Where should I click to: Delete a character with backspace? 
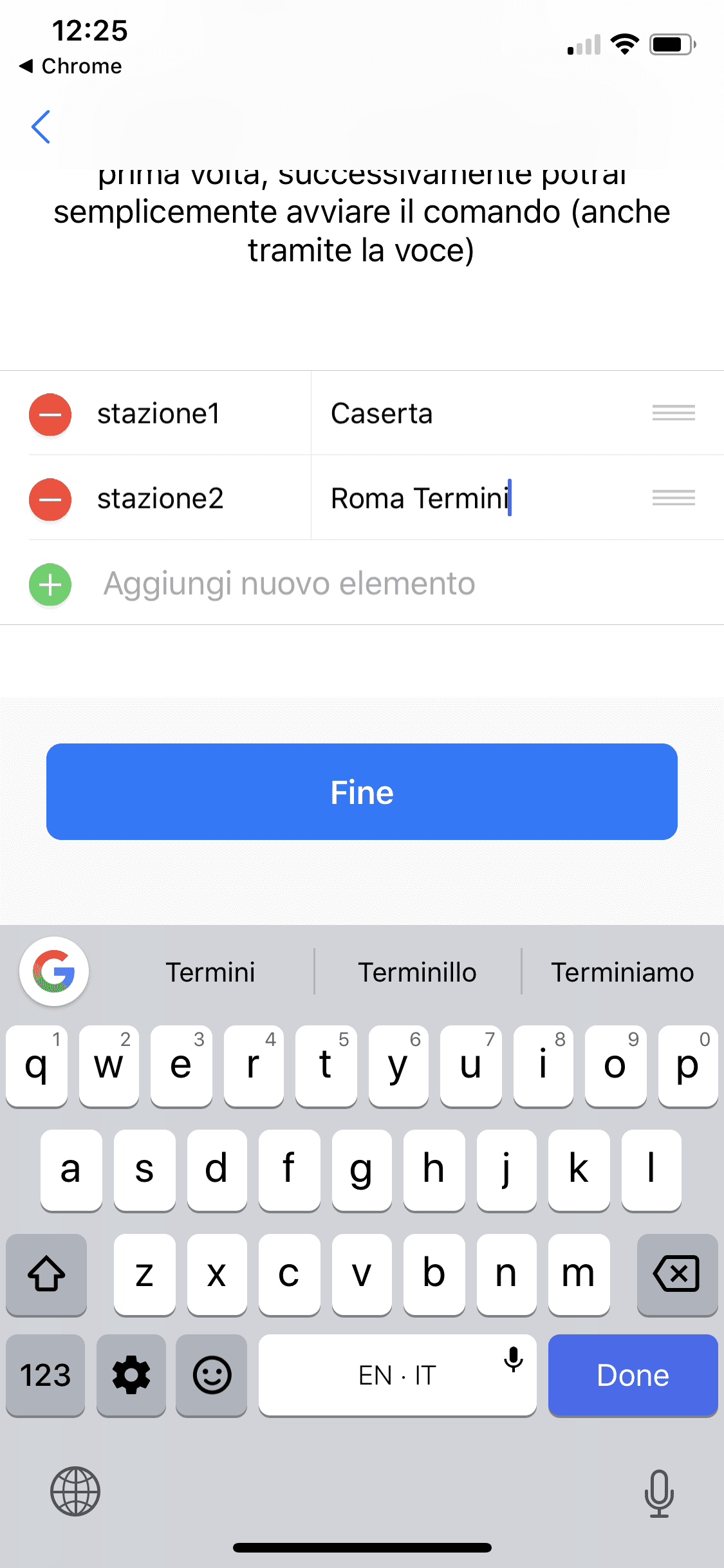[676, 1273]
